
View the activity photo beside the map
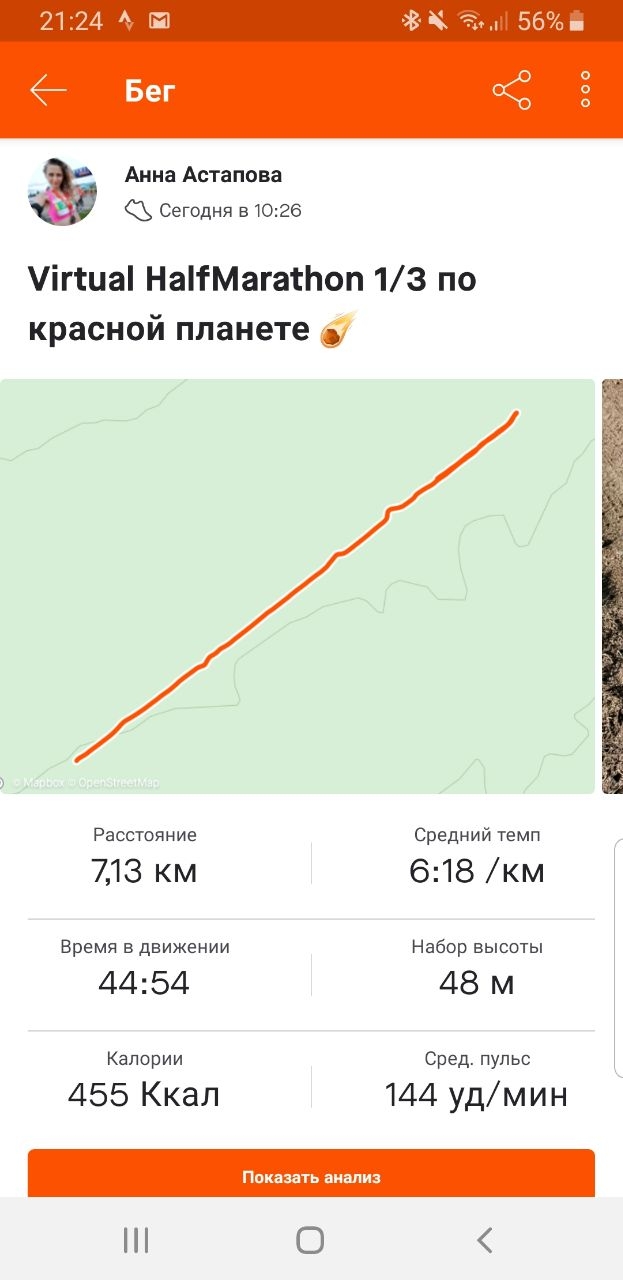coord(612,586)
